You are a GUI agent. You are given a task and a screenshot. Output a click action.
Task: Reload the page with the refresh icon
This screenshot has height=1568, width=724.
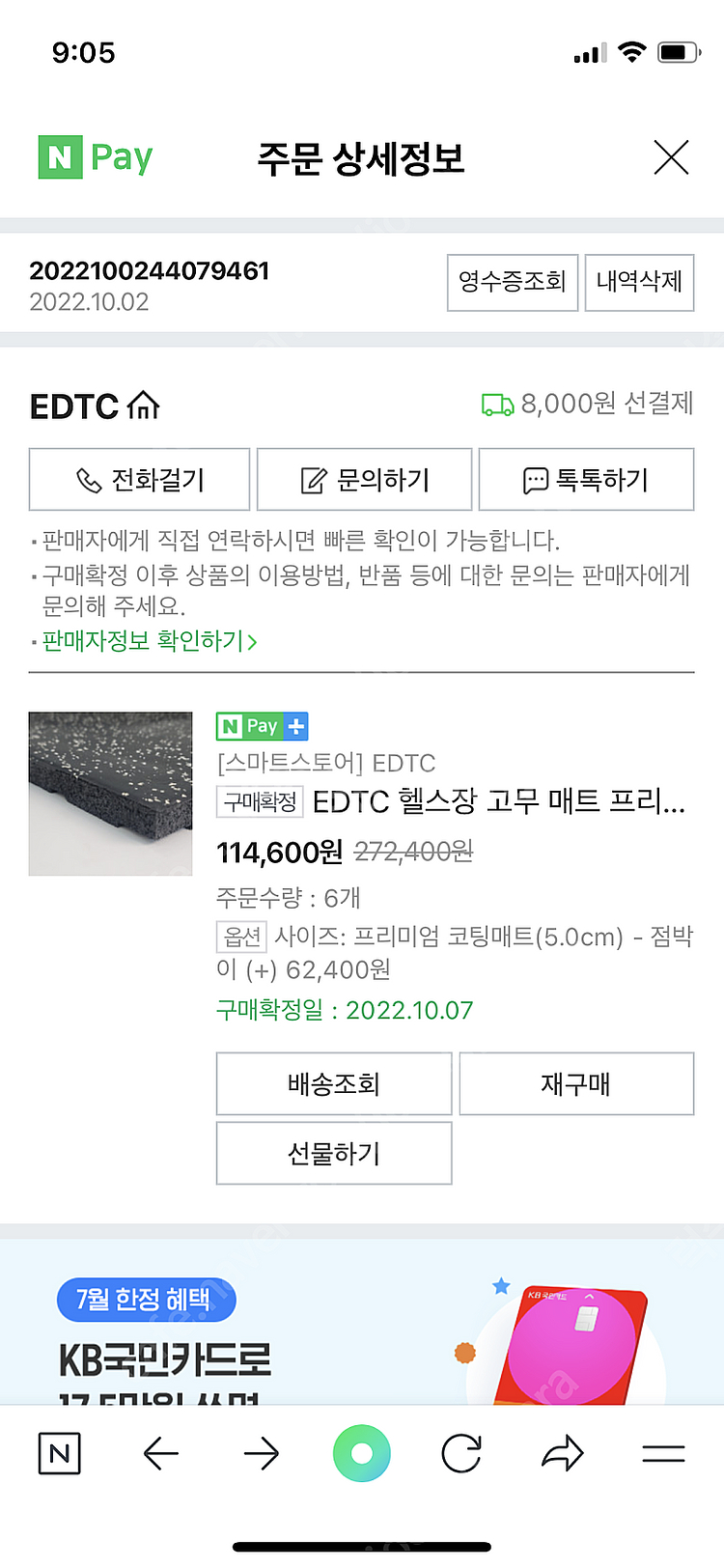pos(460,1452)
